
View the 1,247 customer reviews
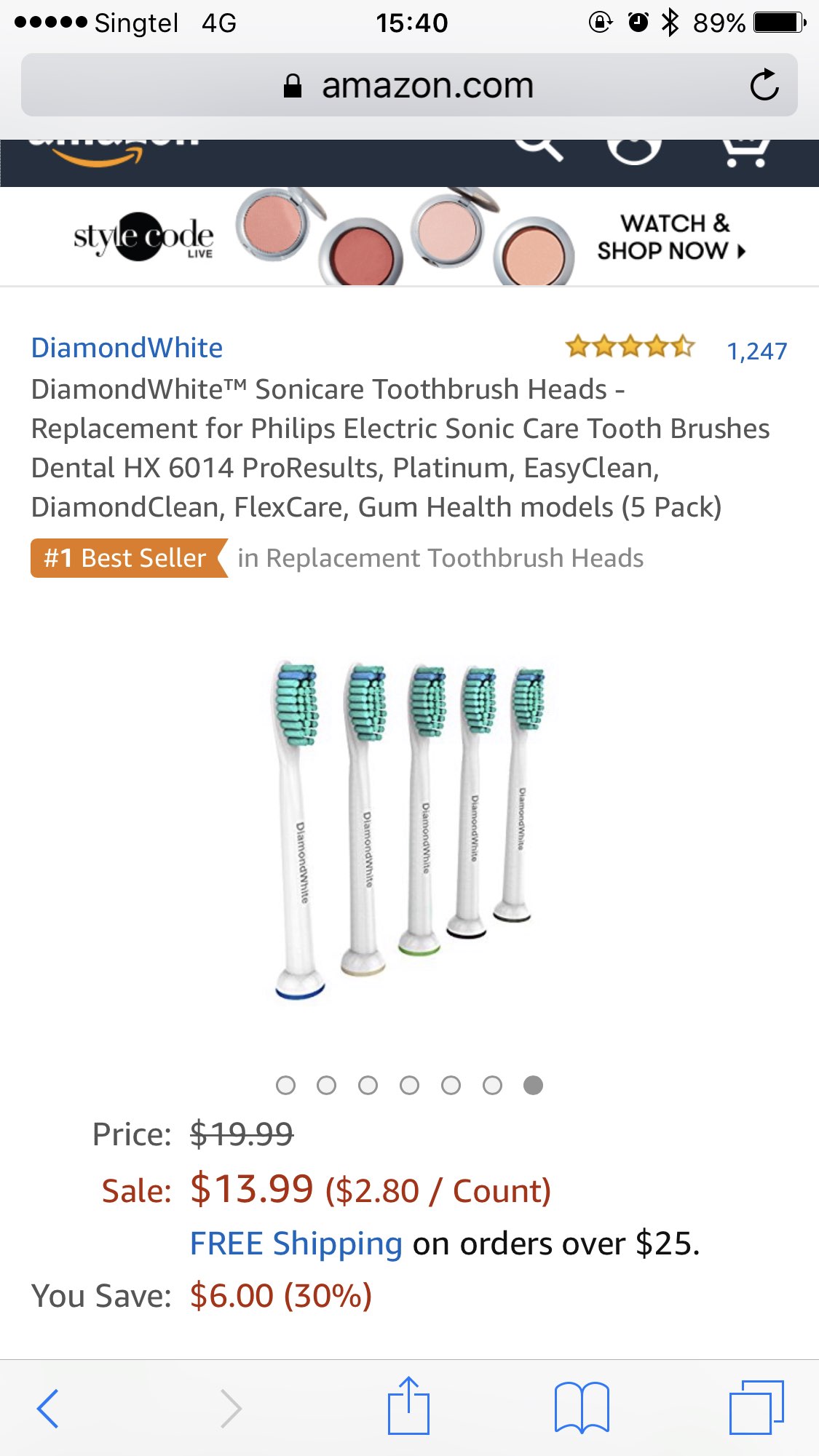[x=756, y=351]
